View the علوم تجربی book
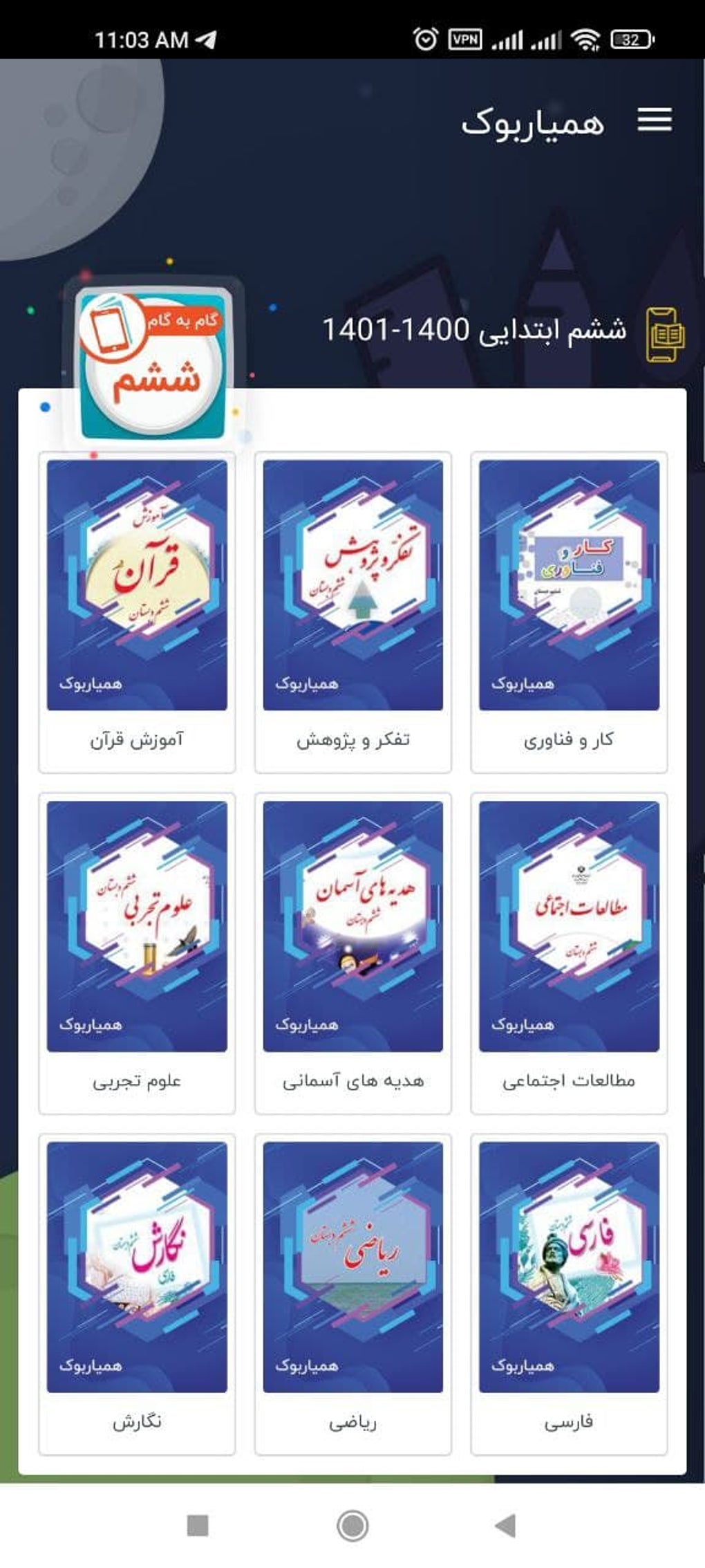Viewport: 705px width, 1568px height. click(137, 952)
